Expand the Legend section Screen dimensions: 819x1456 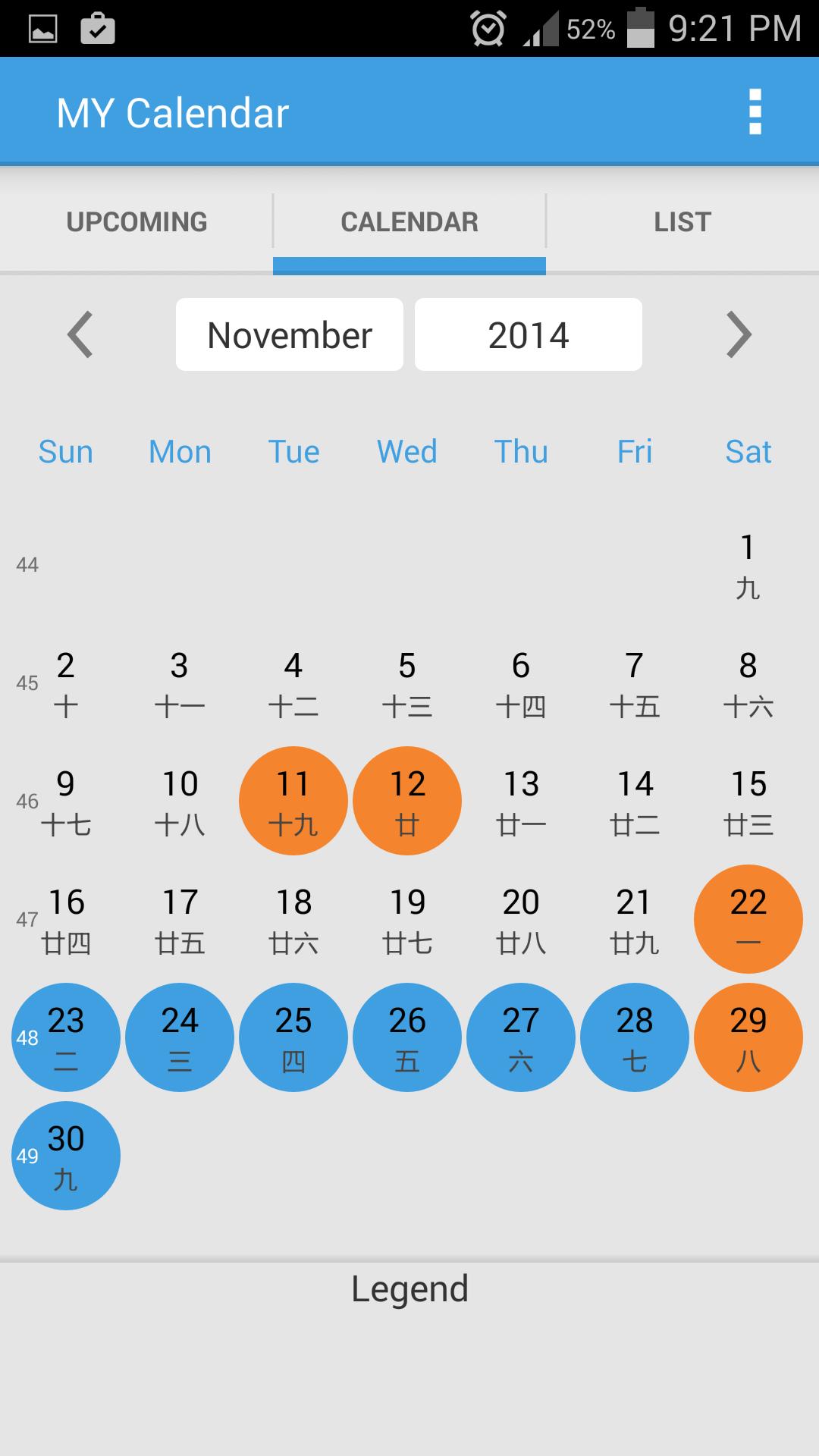409,1288
